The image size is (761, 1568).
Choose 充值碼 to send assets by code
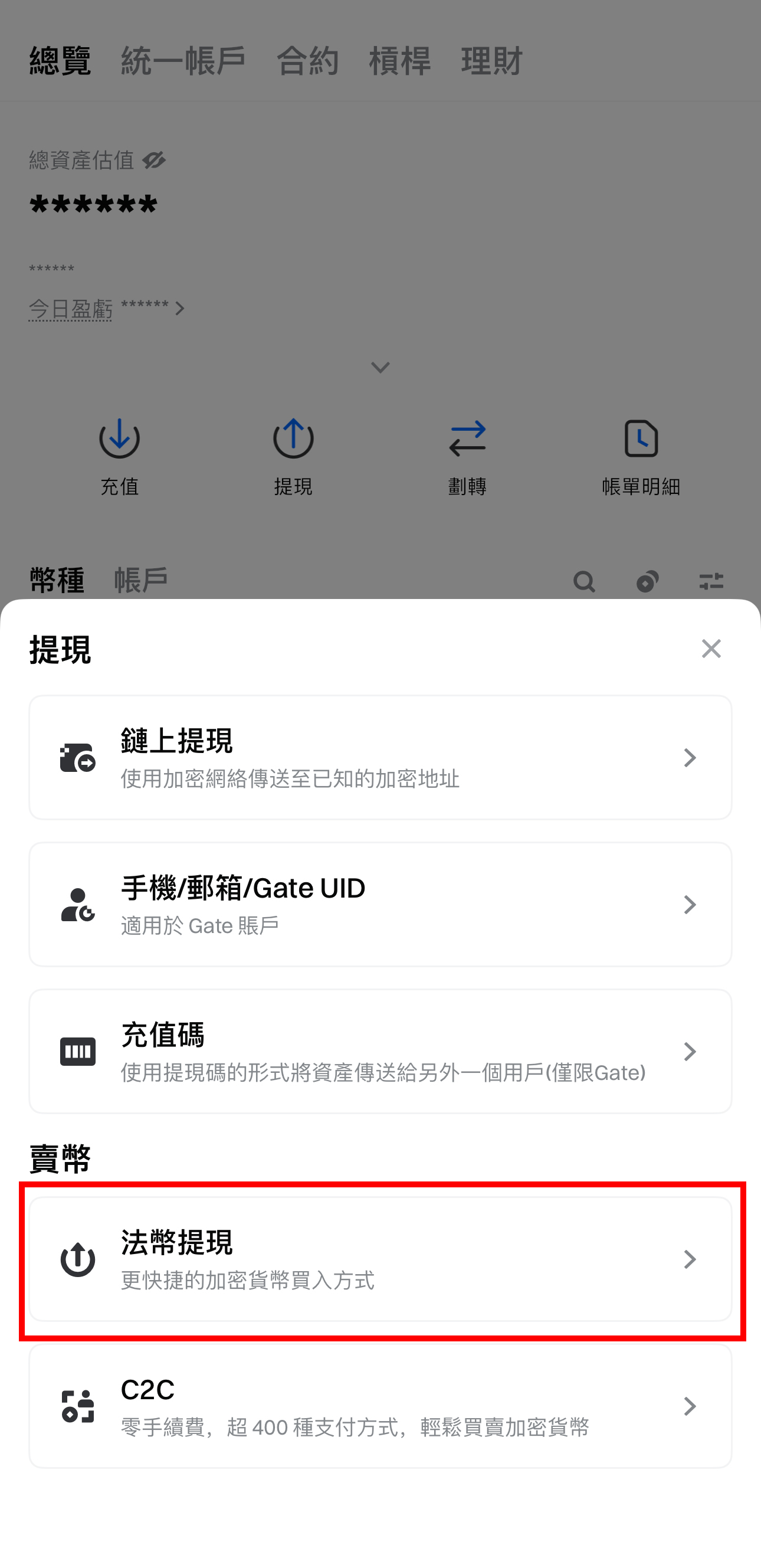tap(380, 1051)
